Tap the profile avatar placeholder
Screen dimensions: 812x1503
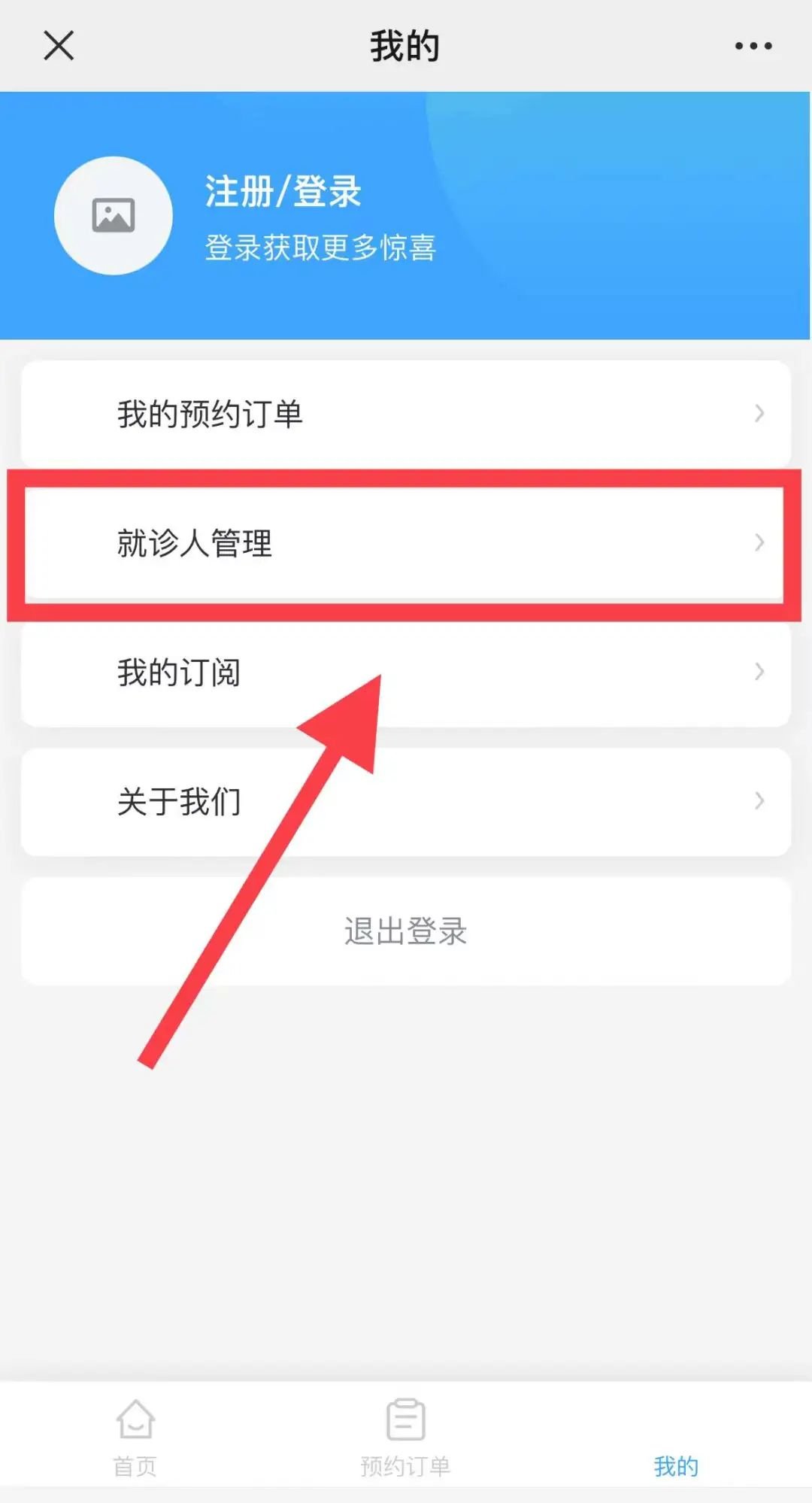(x=114, y=216)
